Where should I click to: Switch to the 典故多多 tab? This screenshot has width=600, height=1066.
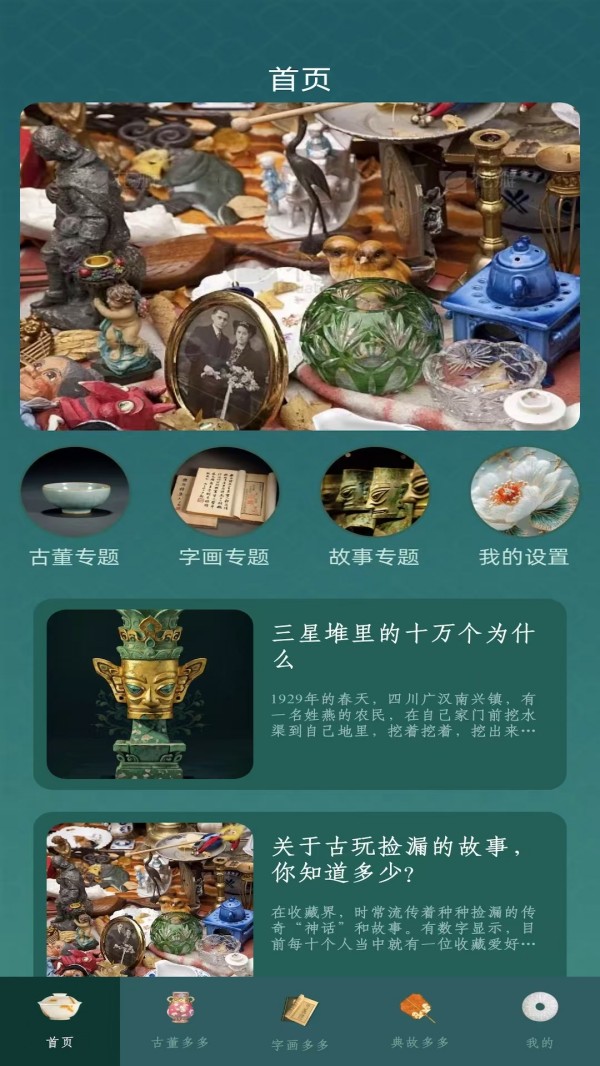[419, 1019]
